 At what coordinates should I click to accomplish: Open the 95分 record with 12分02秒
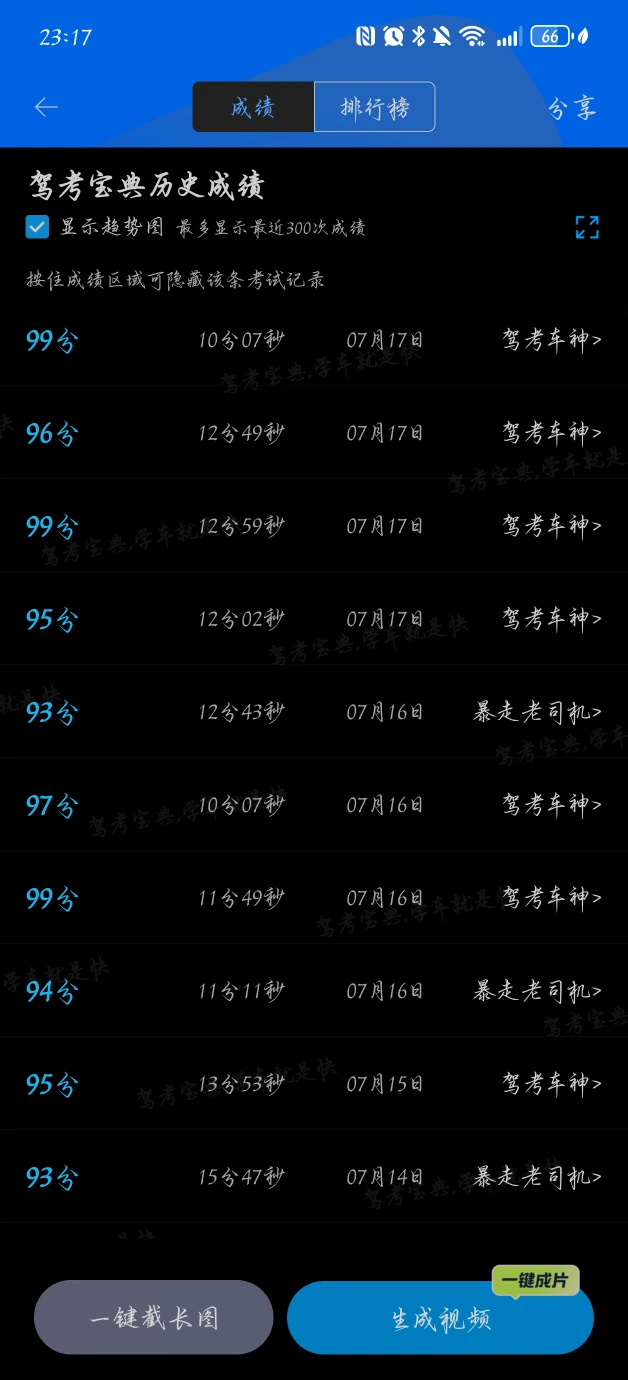click(x=314, y=619)
